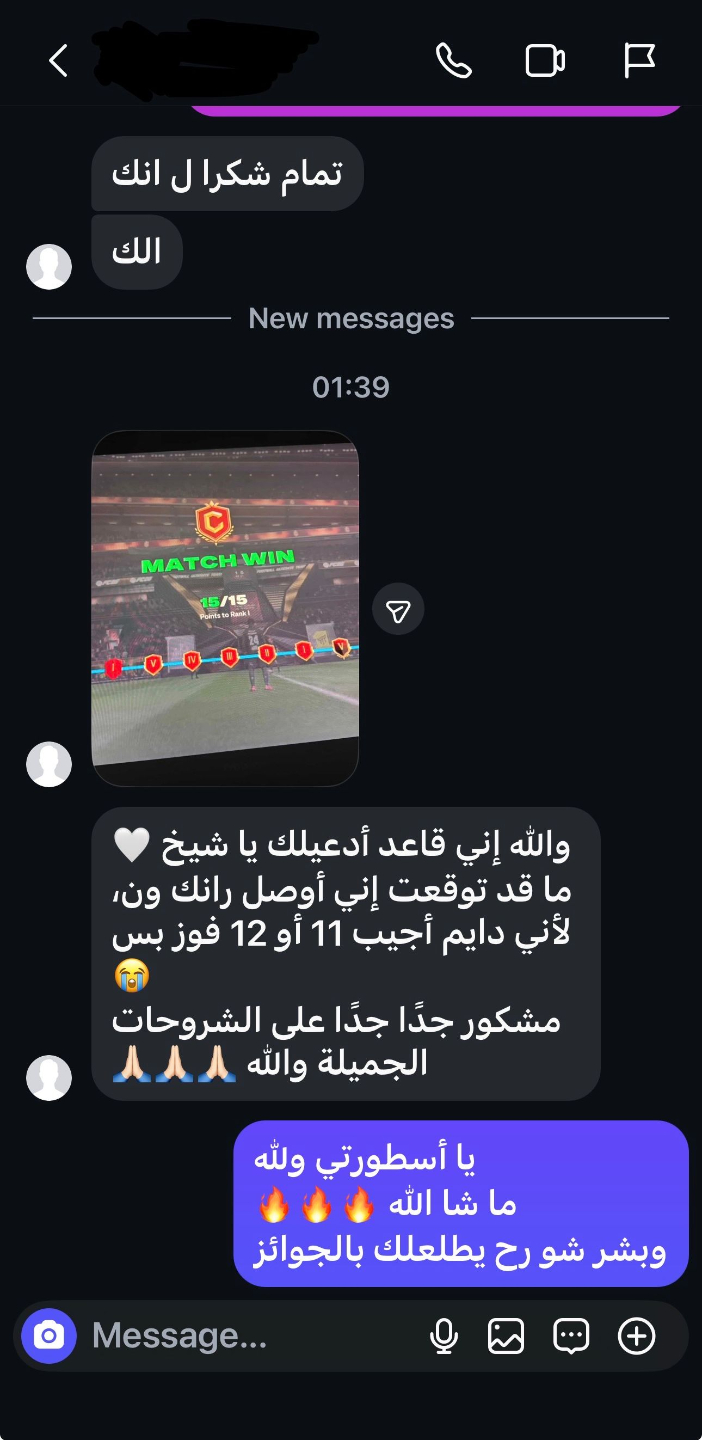Start a voice call
Image resolution: width=702 pixels, height=1440 pixels.
[x=453, y=61]
